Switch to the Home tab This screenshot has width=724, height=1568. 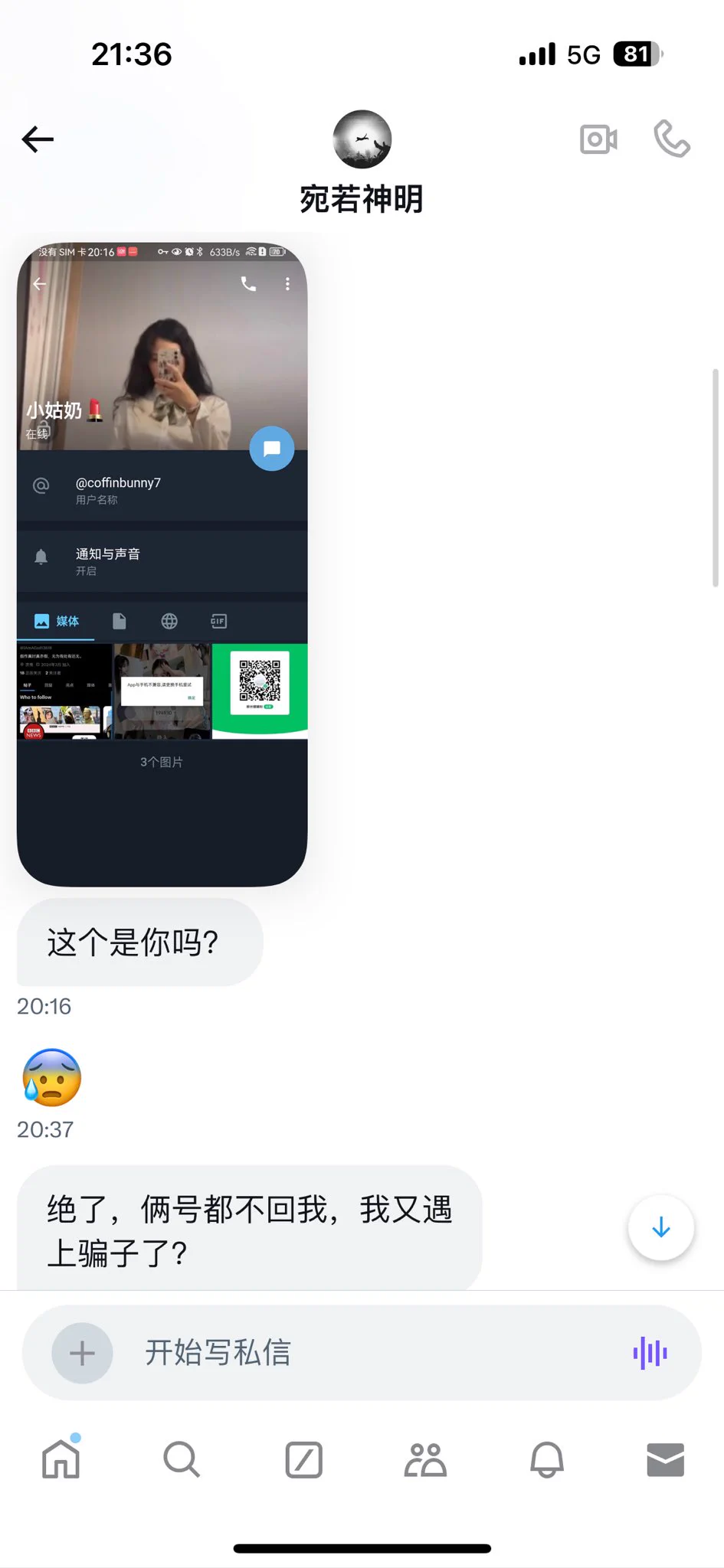[x=61, y=1459]
